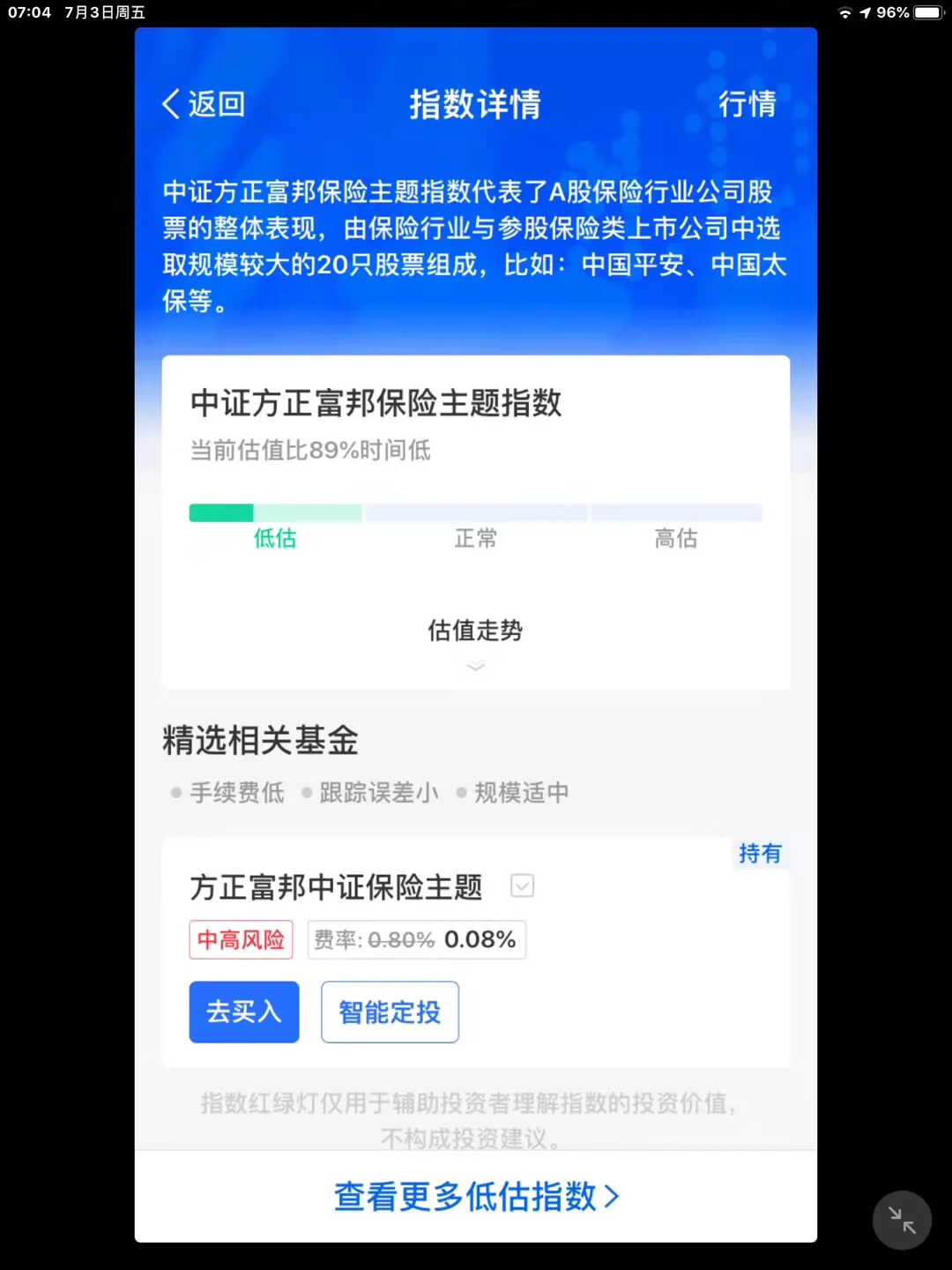952x1270 pixels.
Task: Tap the Wi-Fi icon in the status bar
Action: (x=844, y=12)
